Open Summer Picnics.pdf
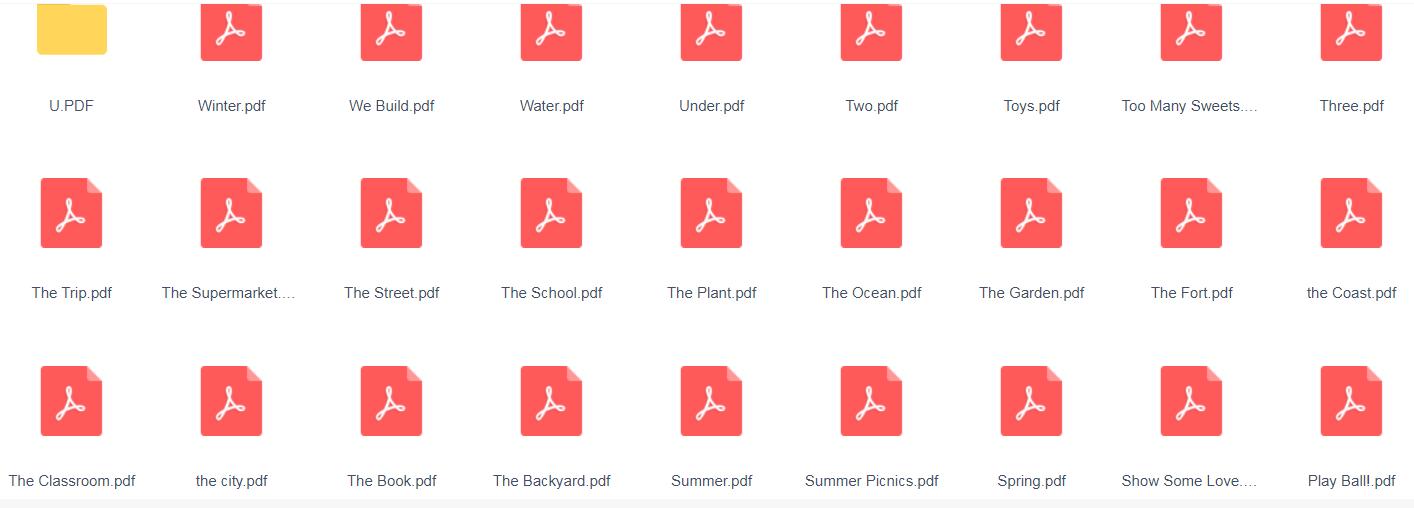The image size is (1414, 508). pyautogui.click(x=871, y=401)
